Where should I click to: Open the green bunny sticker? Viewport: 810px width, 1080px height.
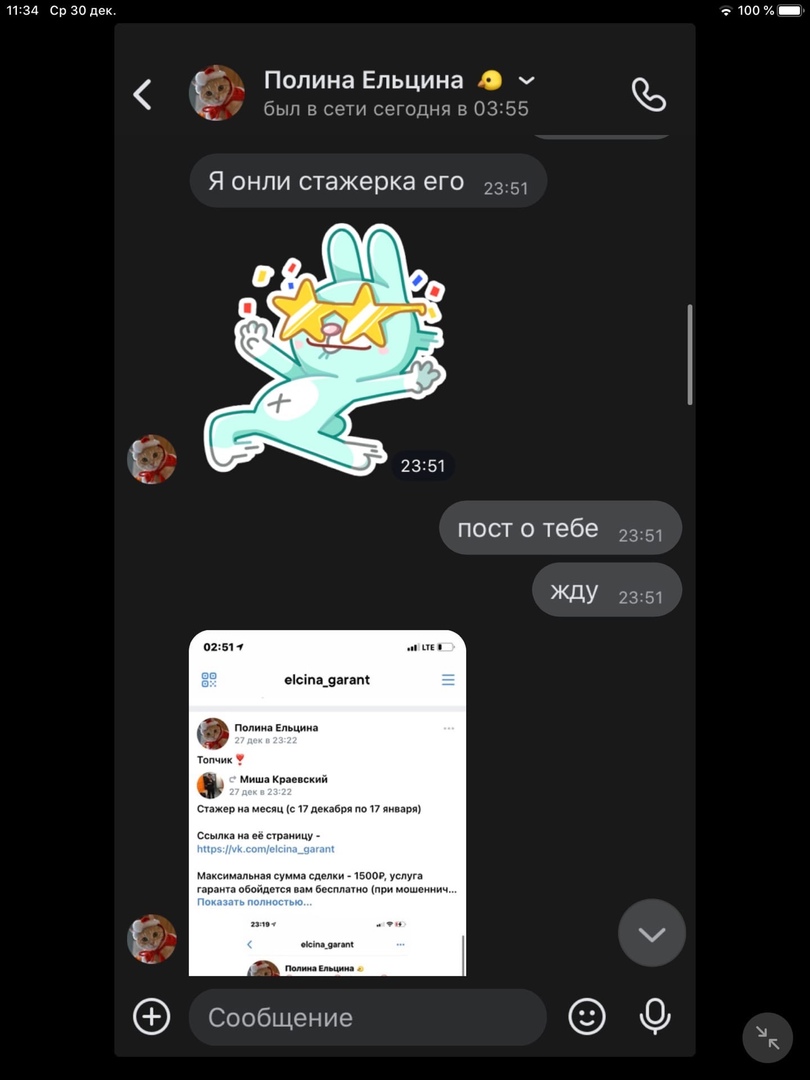click(325, 350)
